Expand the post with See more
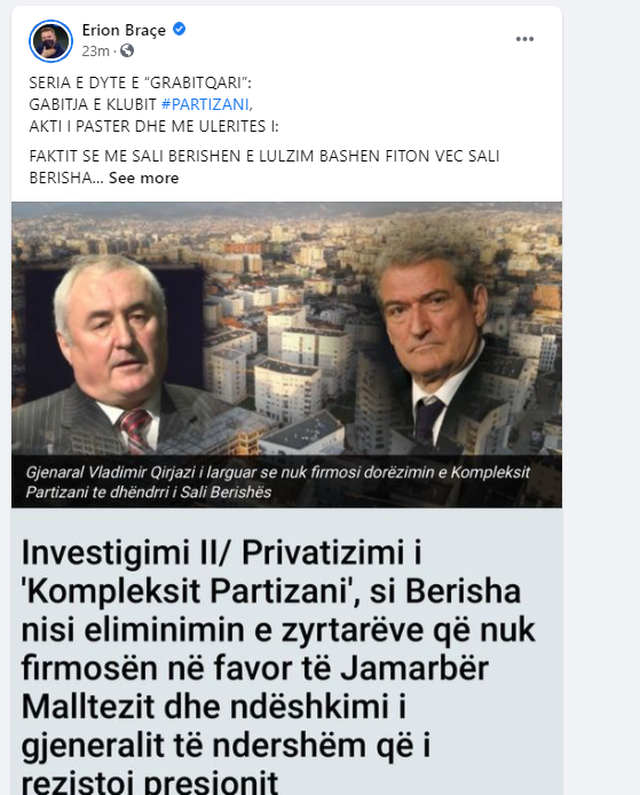This screenshot has width=640, height=795. pyautogui.click(x=144, y=178)
